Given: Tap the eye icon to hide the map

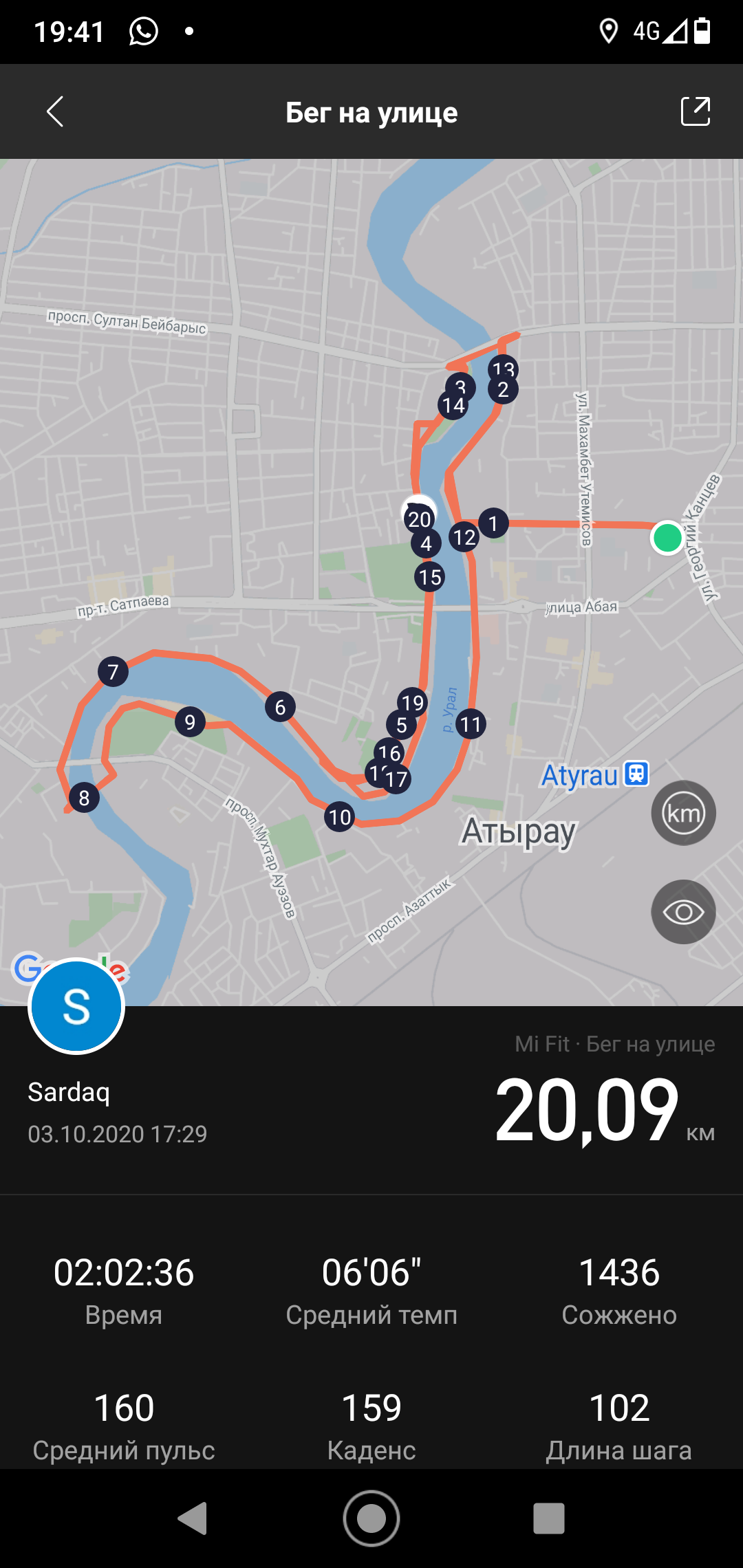Looking at the screenshot, I should [683, 912].
